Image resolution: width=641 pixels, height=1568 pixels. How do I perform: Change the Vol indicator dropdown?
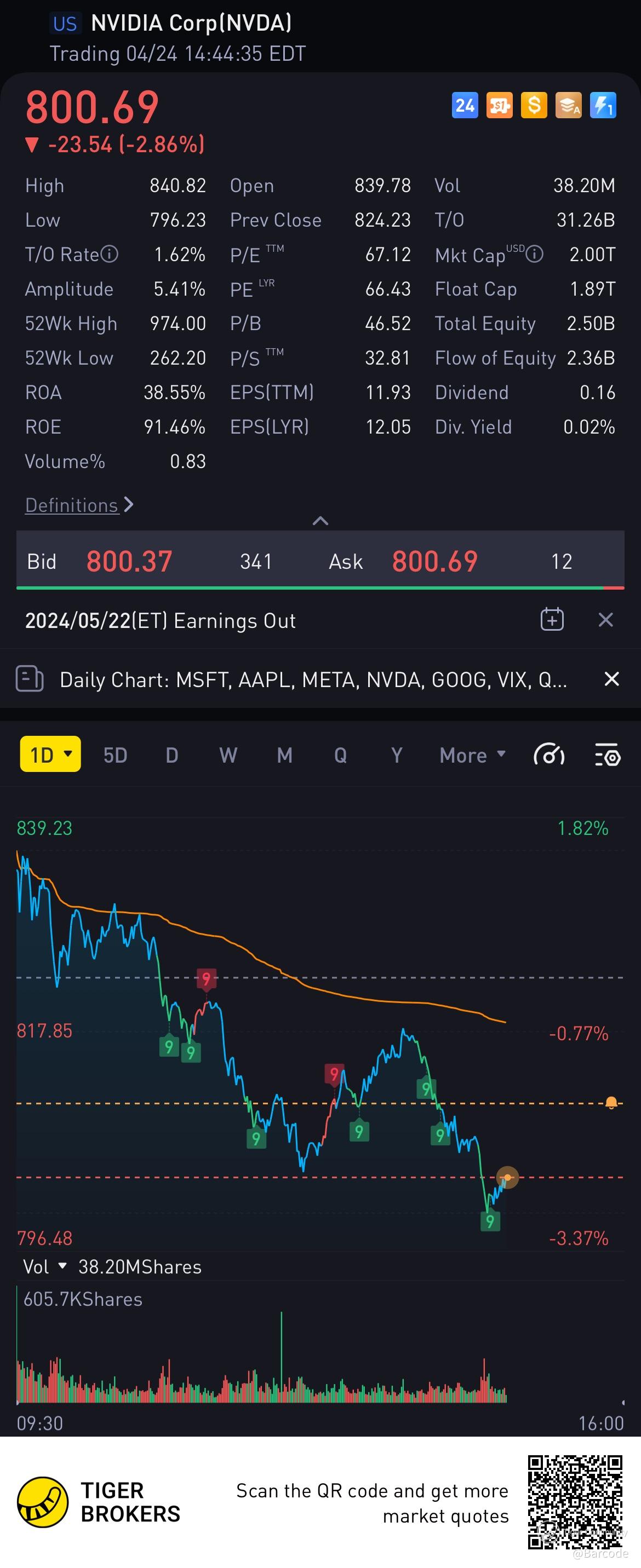(x=45, y=1267)
